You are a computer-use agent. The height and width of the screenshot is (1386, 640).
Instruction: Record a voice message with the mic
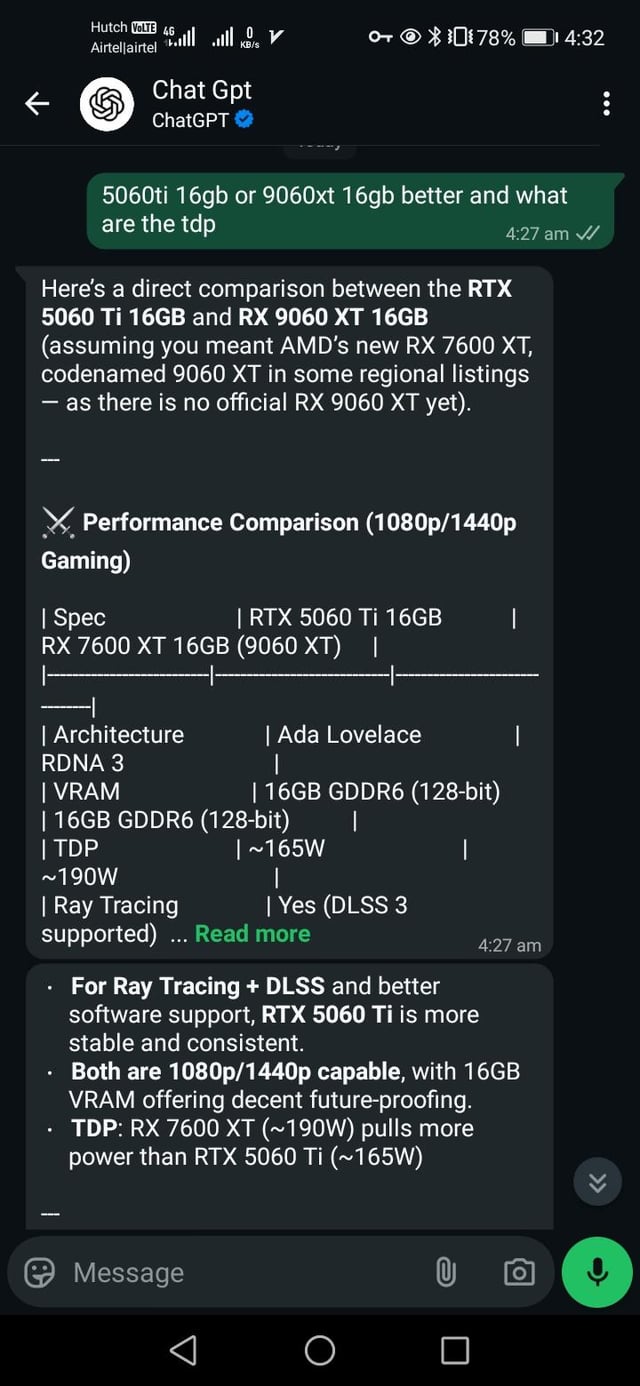tap(597, 1272)
